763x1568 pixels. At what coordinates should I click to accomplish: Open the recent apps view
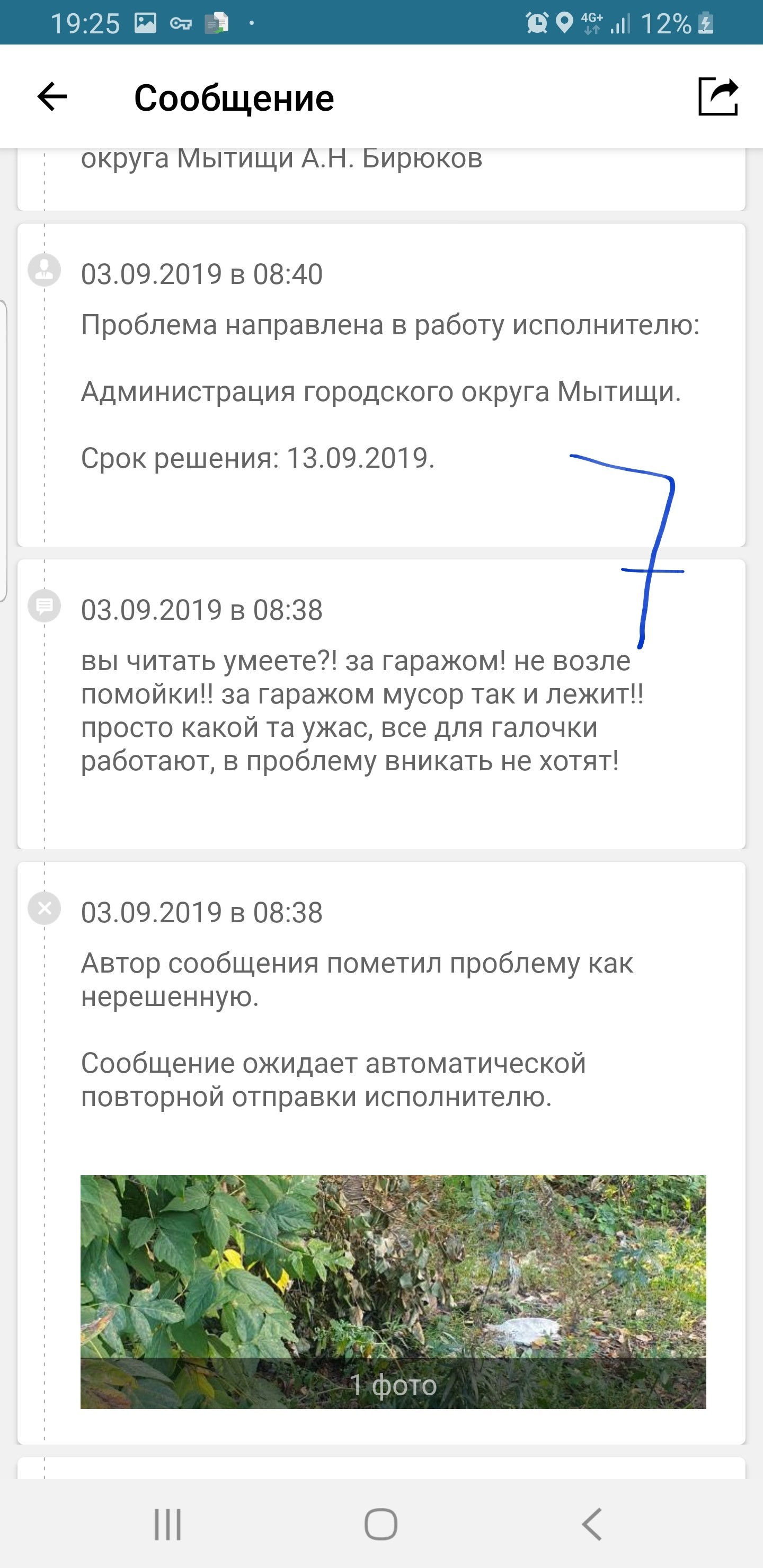click(167, 1525)
